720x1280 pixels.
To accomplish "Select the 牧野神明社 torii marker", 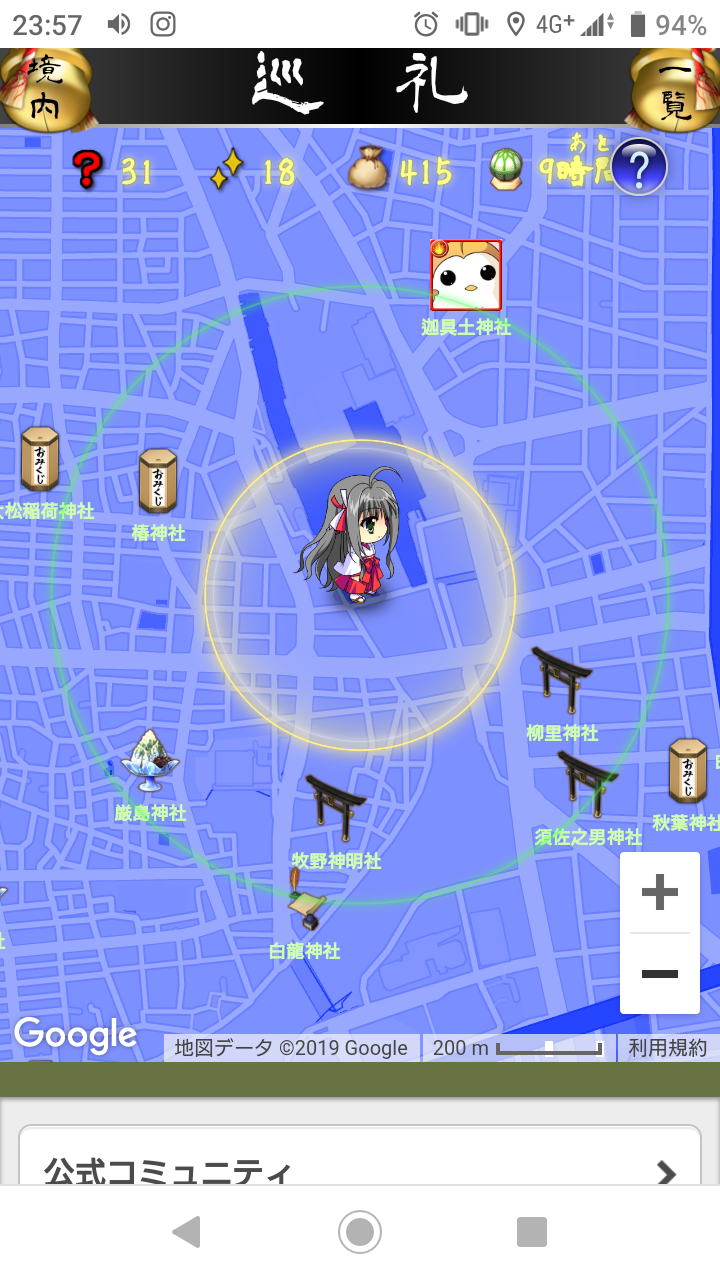I will click(x=336, y=806).
